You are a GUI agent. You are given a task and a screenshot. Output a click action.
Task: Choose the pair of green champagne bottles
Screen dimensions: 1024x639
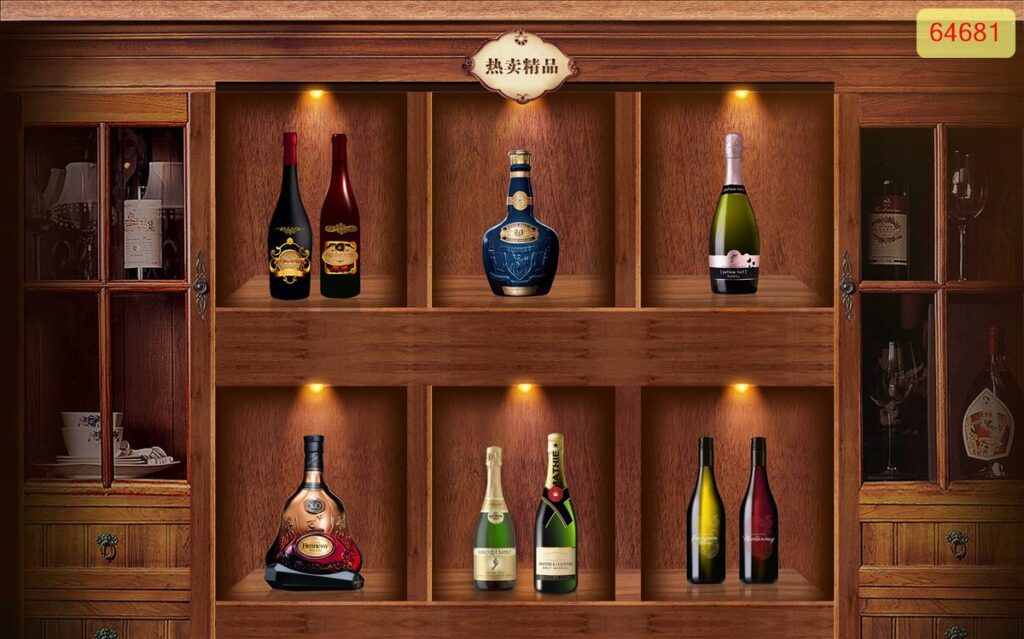[525, 515]
